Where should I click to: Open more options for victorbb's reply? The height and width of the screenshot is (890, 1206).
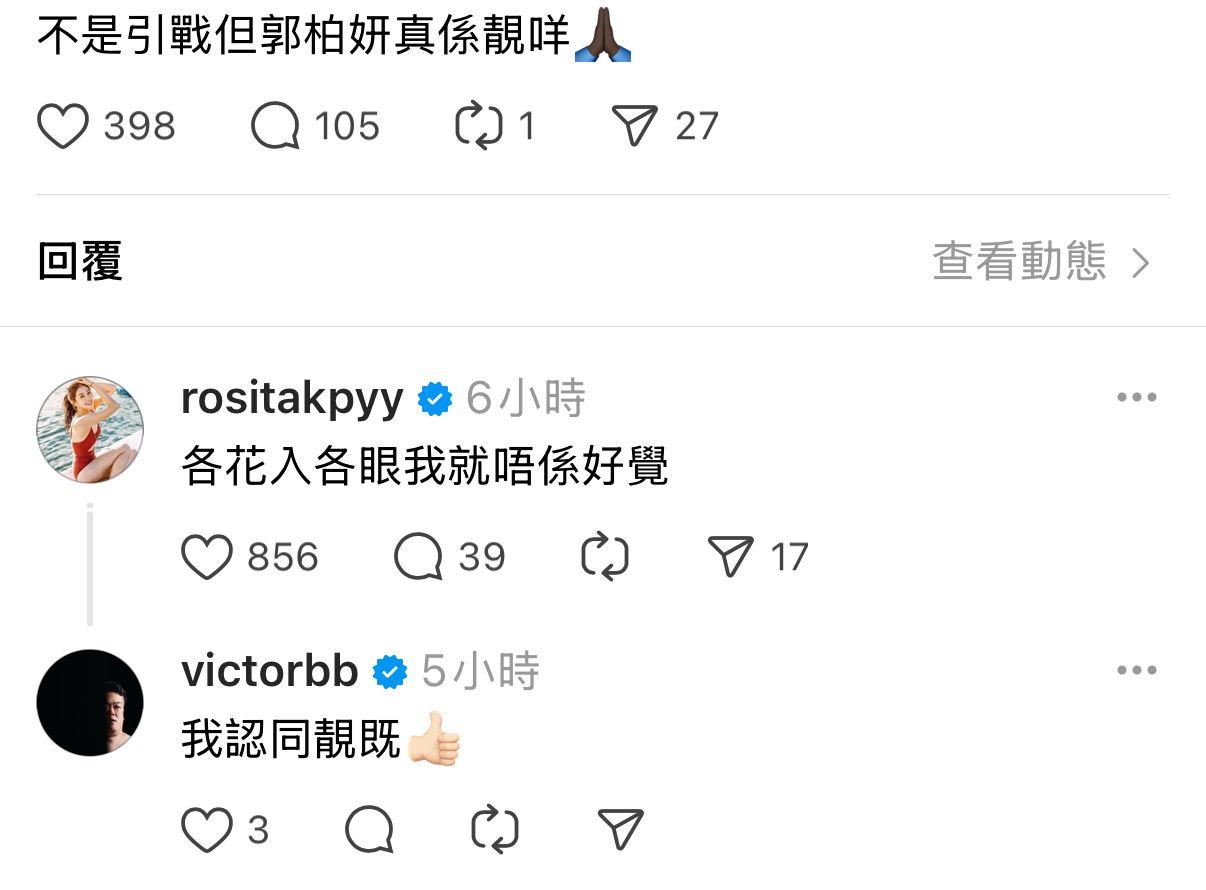tap(1136, 671)
